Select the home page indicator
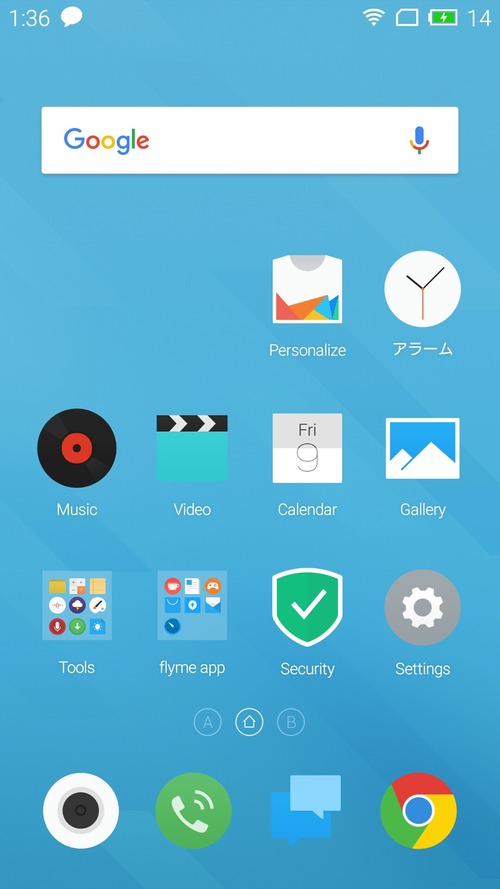Viewport: 500px width, 889px height. click(x=249, y=722)
